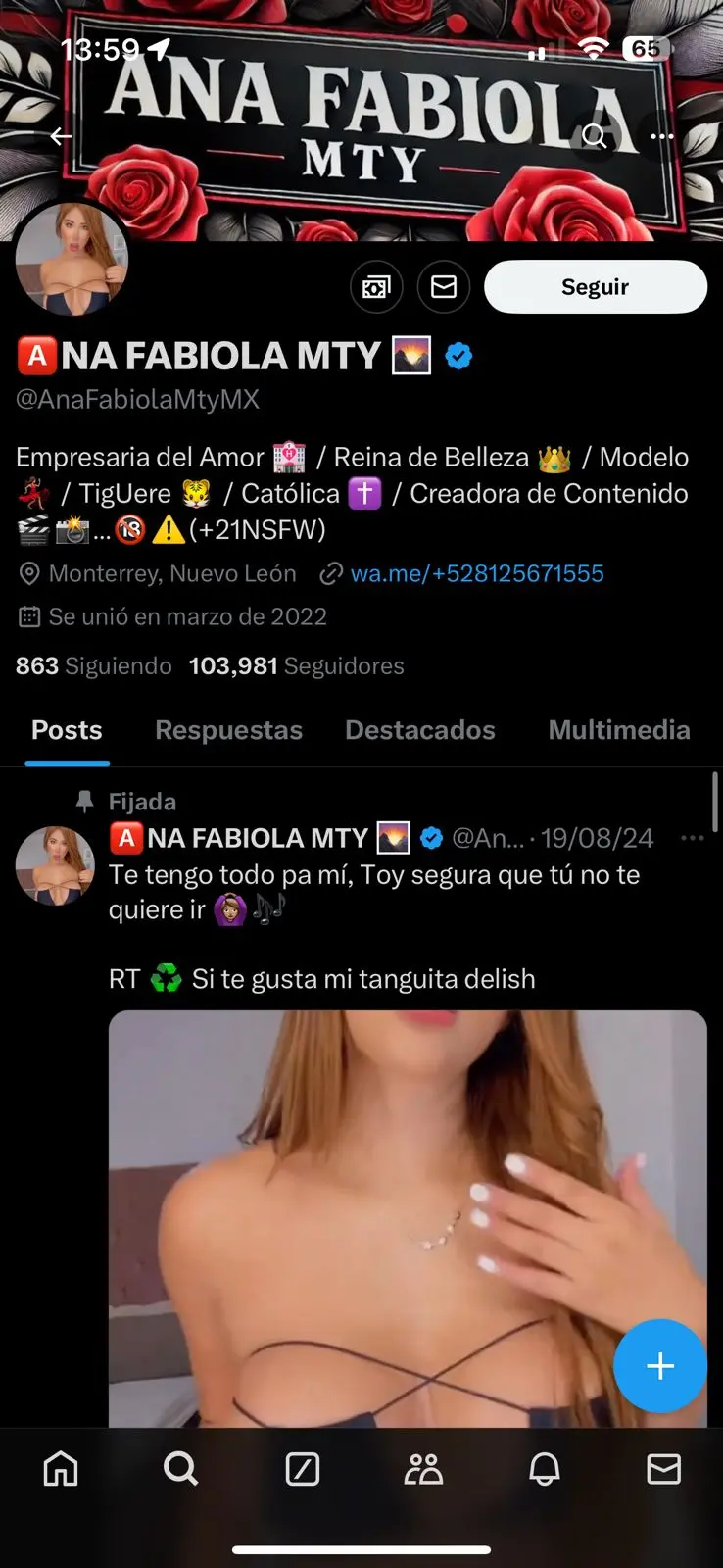Switch to the Respuestas tab
Screen dimensions: 723x1568
[228, 730]
